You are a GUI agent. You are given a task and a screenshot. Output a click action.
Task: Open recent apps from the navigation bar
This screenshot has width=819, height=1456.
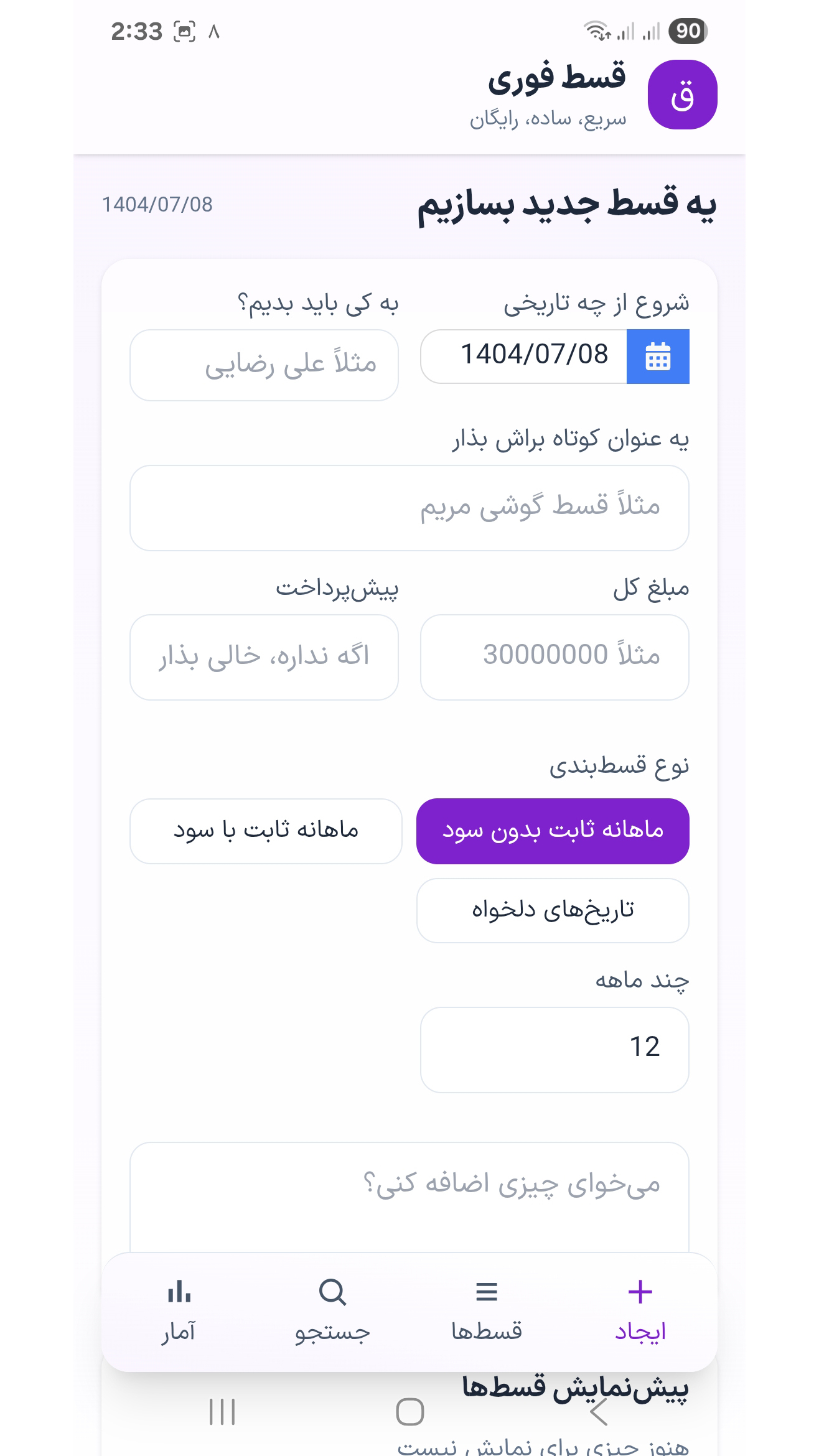point(222,1412)
